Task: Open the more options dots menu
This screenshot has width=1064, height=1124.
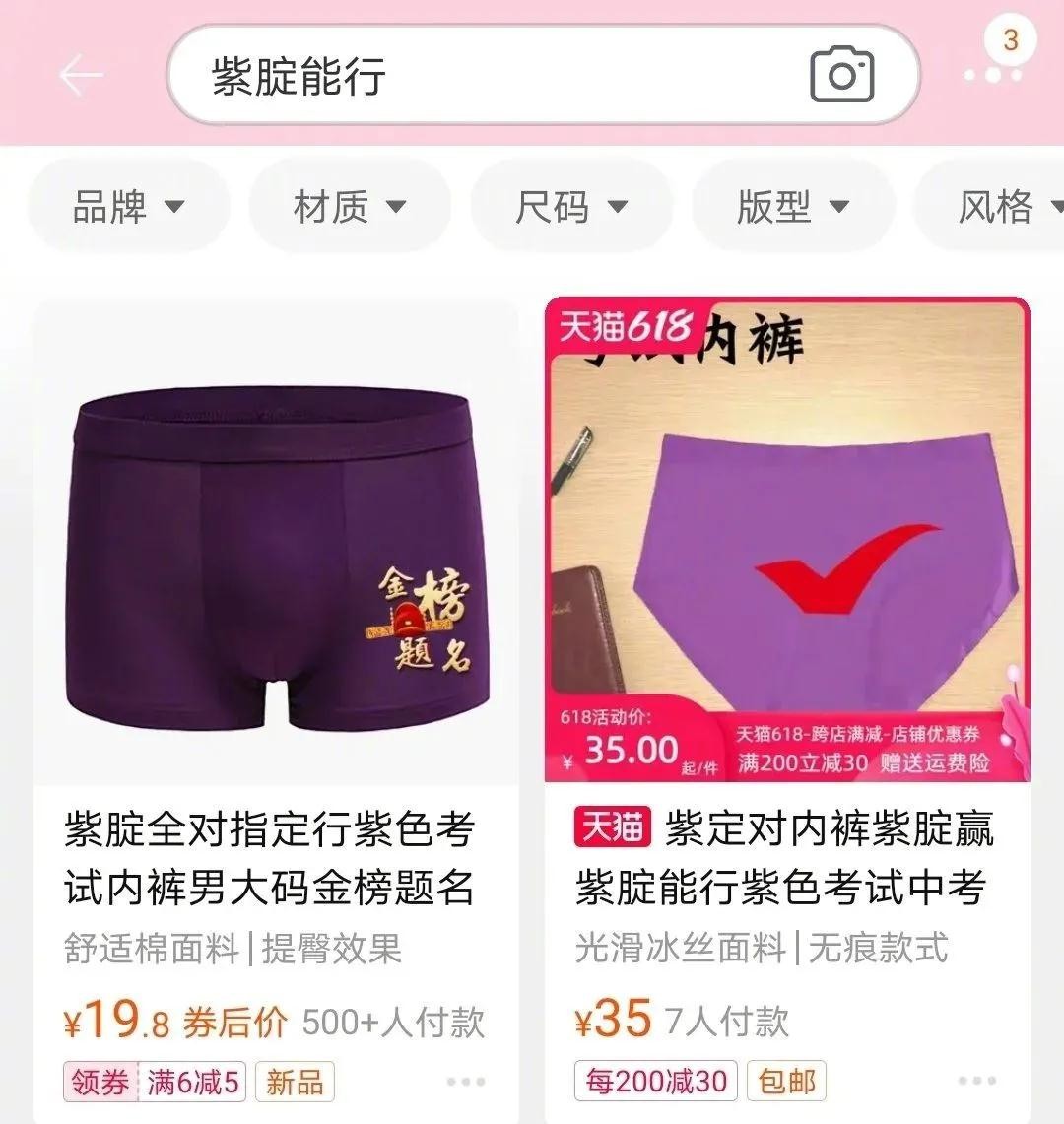Action: (x=993, y=74)
